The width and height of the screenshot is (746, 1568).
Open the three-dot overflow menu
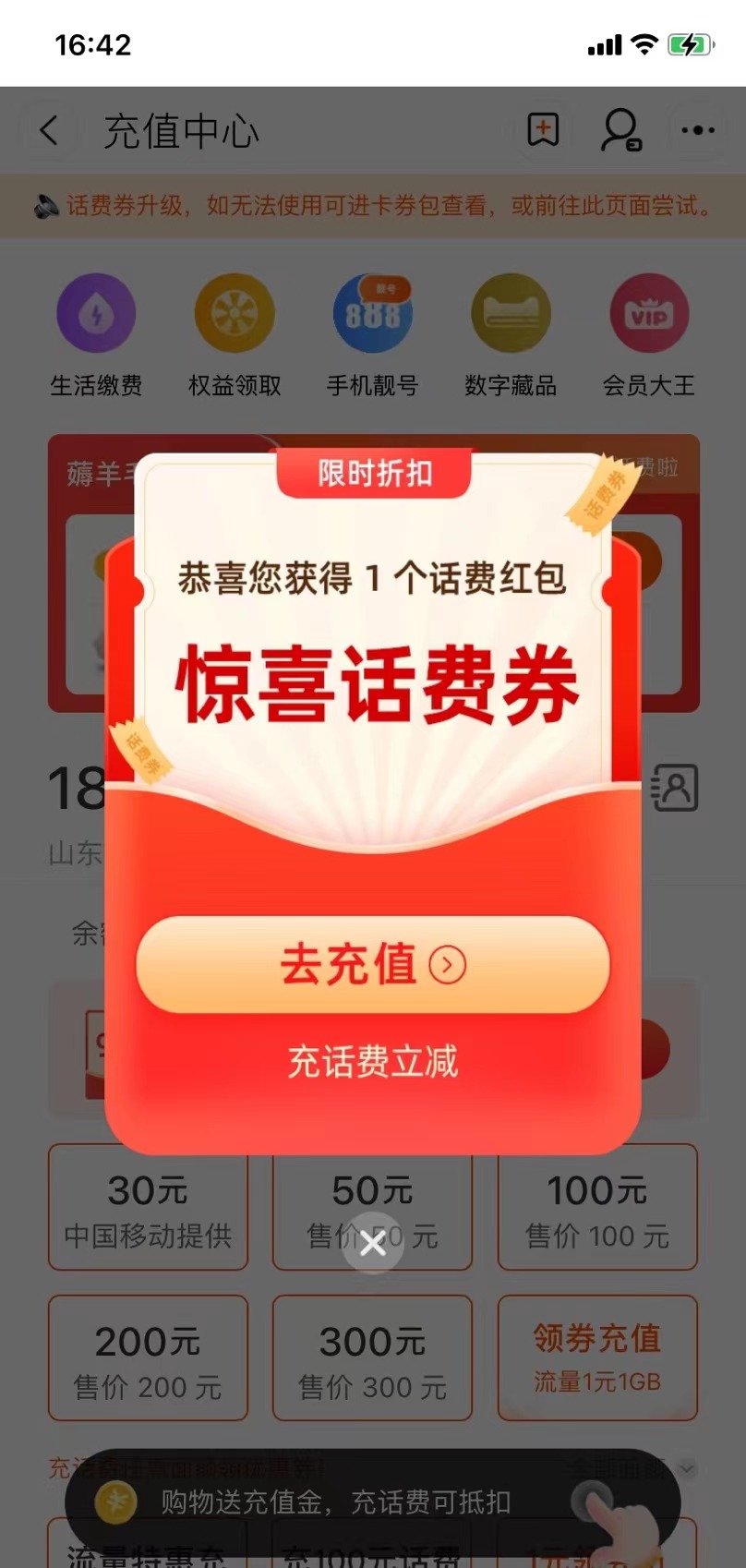pos(697,131)
